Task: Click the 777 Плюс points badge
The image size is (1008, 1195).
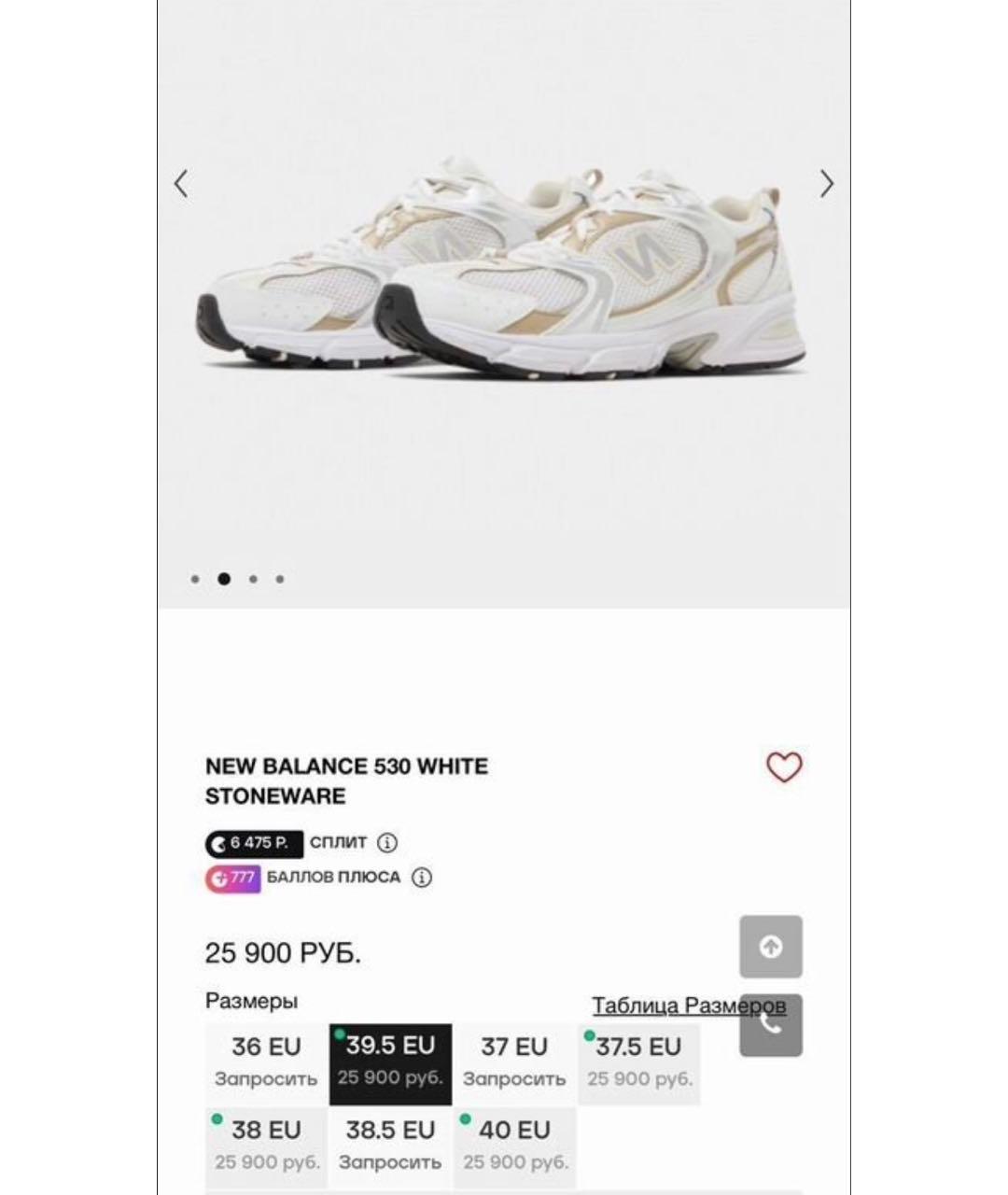Action: [231, 877]
